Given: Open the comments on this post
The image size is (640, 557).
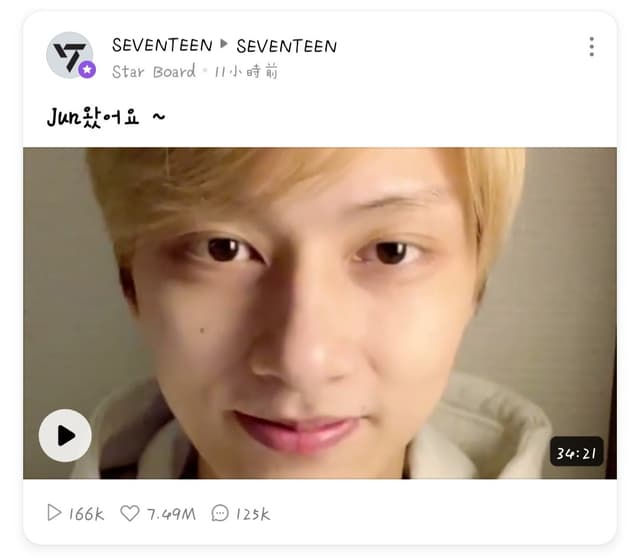Looking at the screenshot, I should pos(220,513).
